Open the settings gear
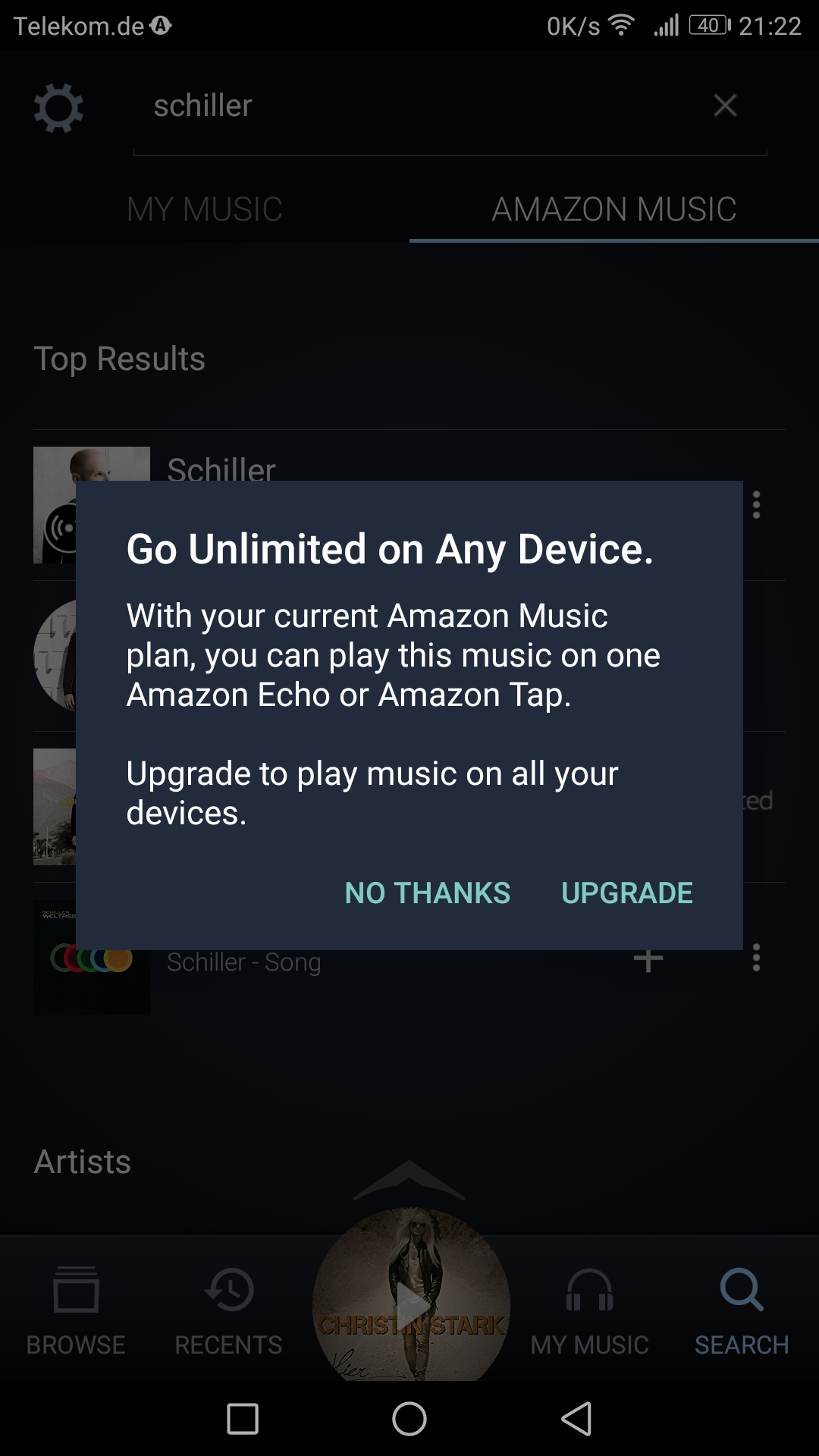The height and width of the screenshot is (1456, 819). (x=58, y=108)
